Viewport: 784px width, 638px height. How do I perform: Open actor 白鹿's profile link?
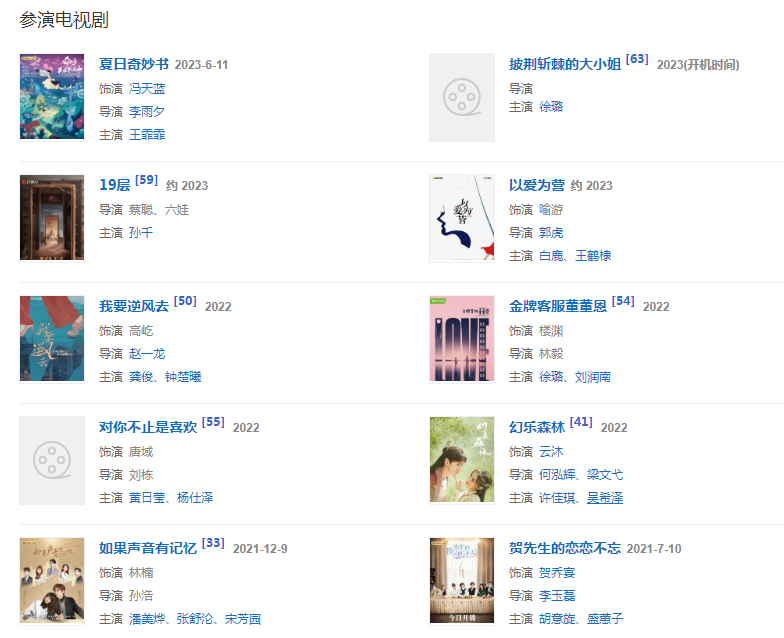tap(551, 256)
